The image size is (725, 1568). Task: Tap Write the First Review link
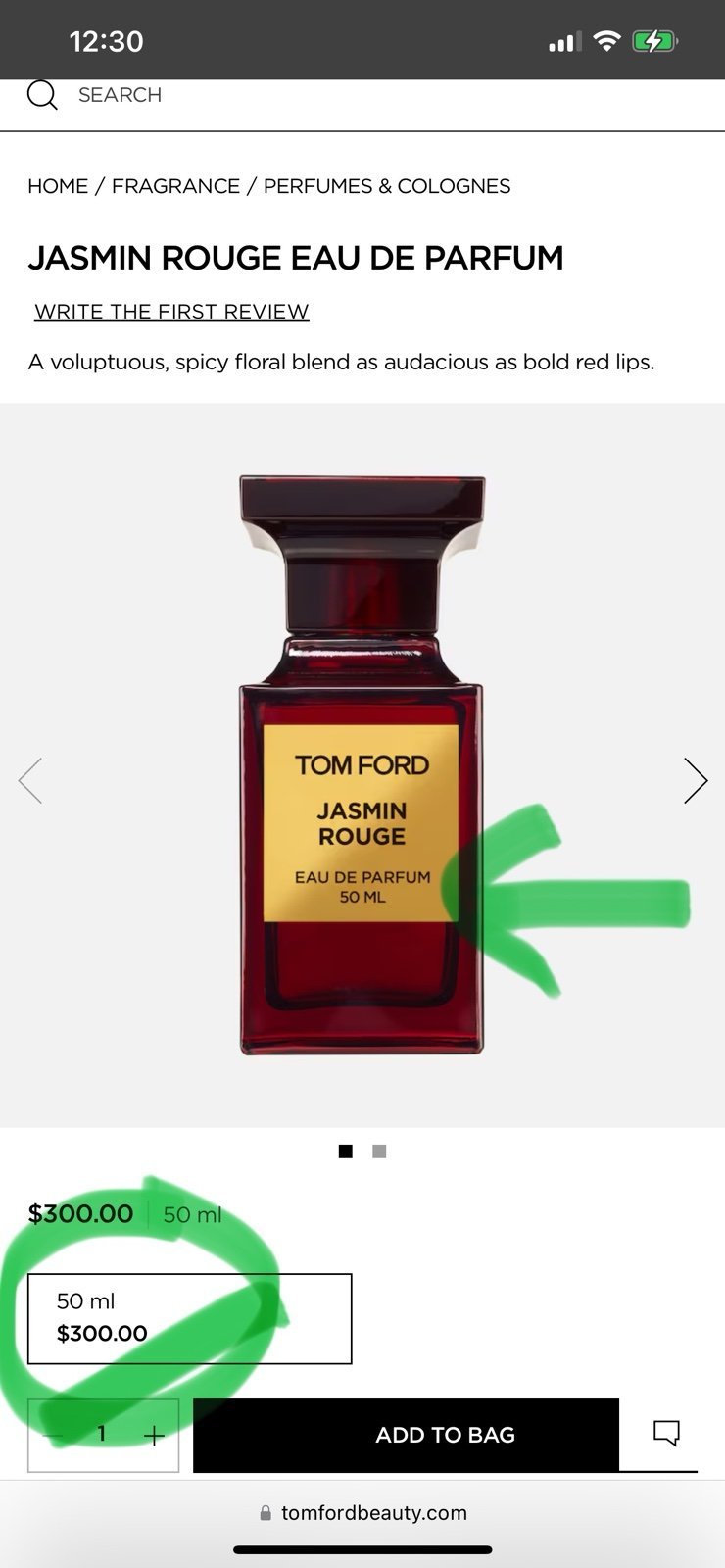pyautogui.click(x=171, y=312)
